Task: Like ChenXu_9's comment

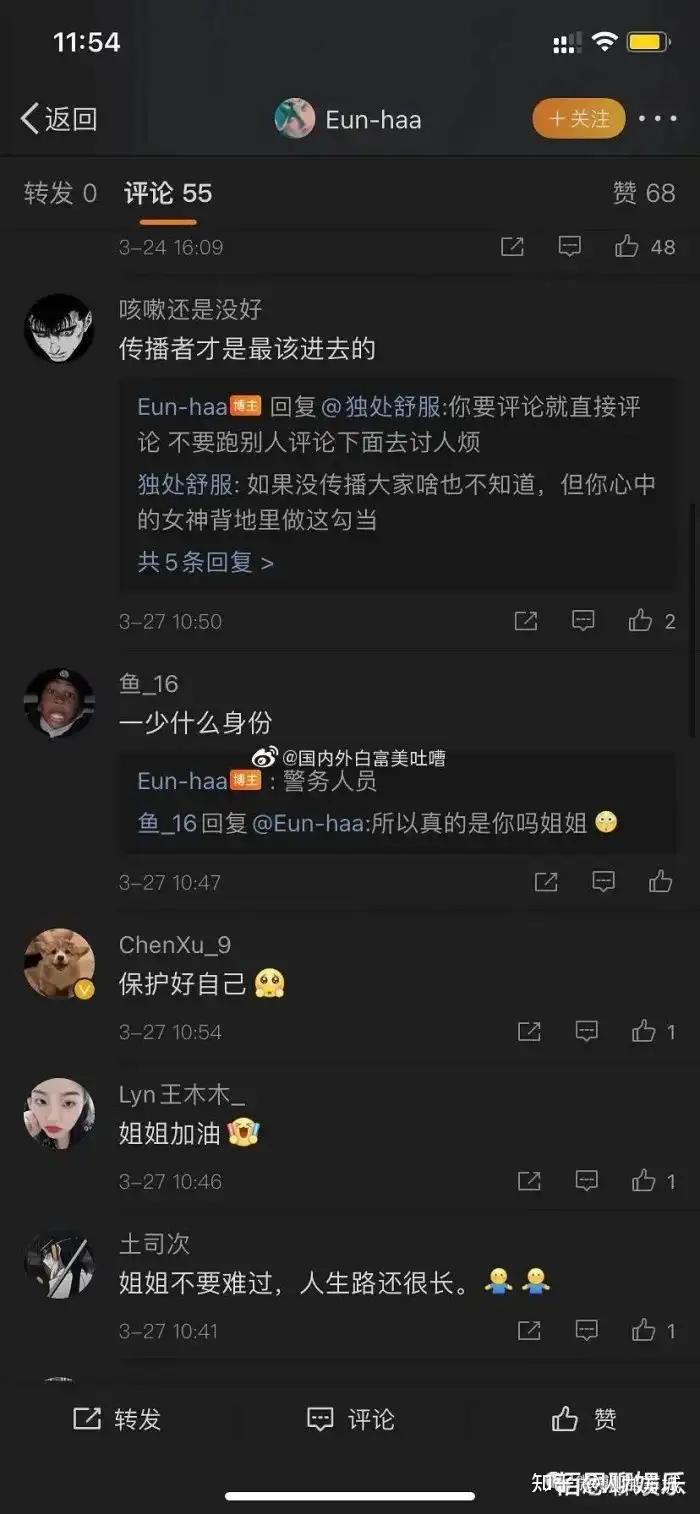Action: click(644, 1031)
